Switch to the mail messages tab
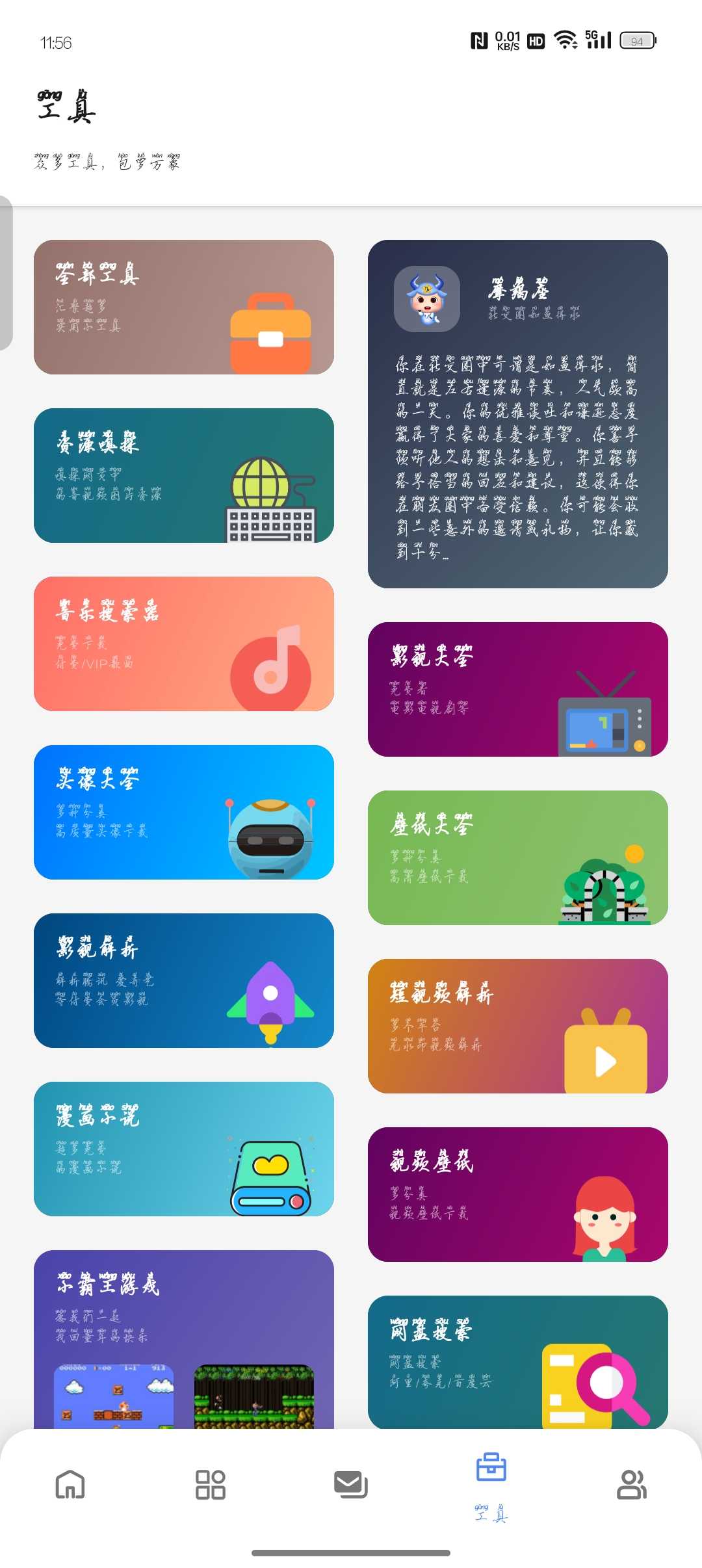The width and height of the screenshot is (702, 1568). click(351, 1485)
